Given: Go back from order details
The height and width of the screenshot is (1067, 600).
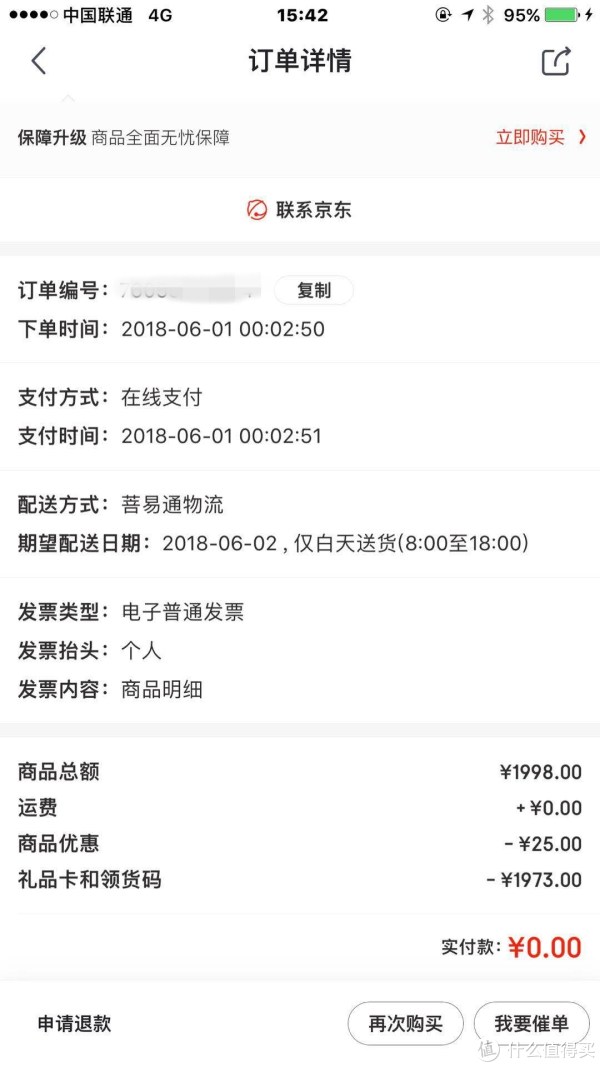Looking at the screenshot, I should click(39, 61).
